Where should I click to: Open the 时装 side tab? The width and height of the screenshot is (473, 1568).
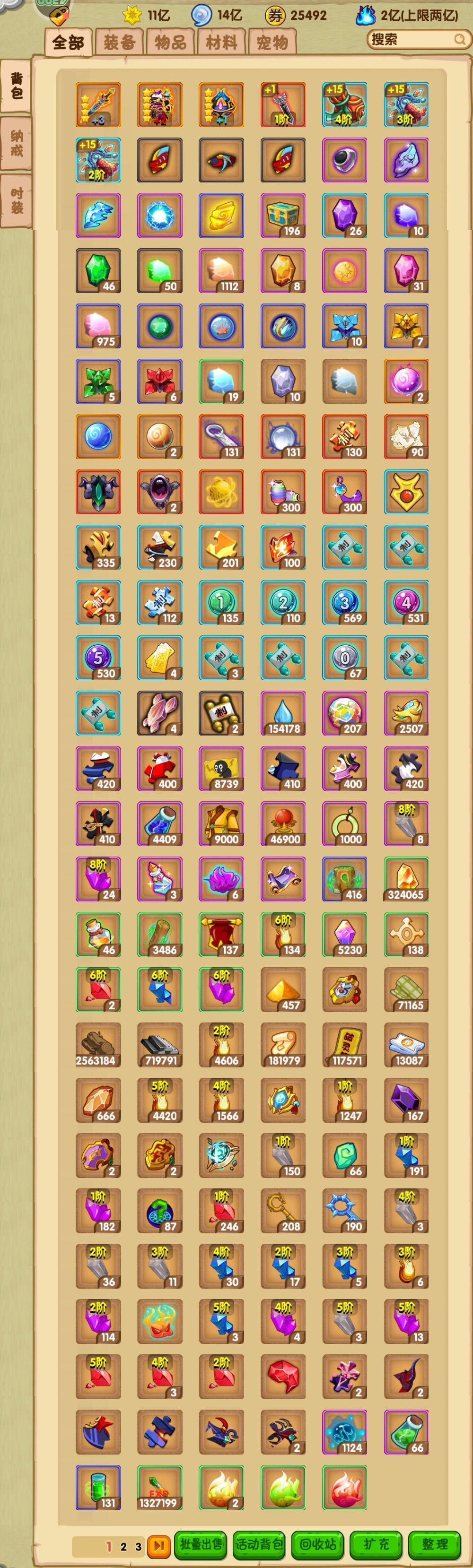(x=17, y=200)
